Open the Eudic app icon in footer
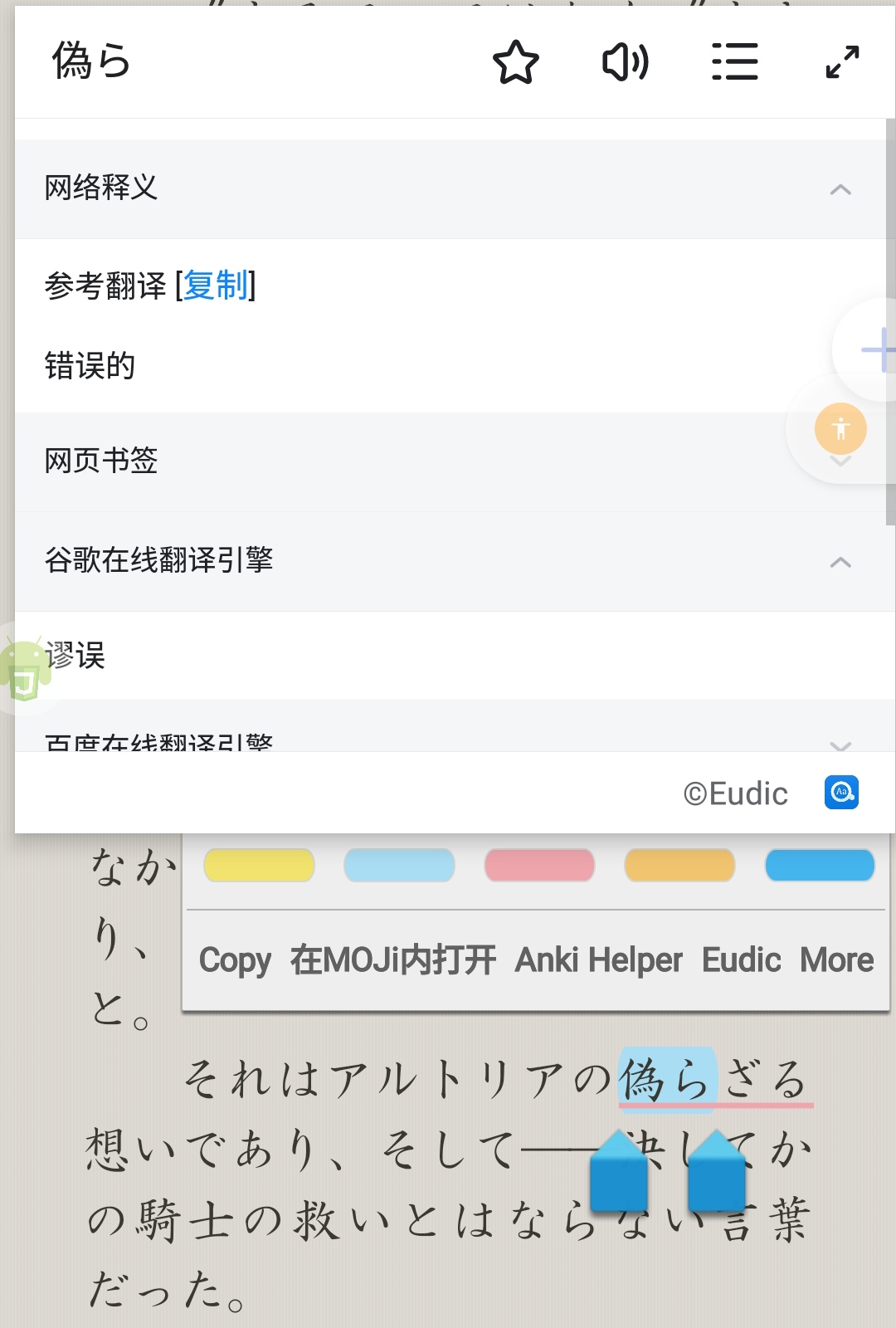This screenshot has height=1328, width=896. [841, 793]
